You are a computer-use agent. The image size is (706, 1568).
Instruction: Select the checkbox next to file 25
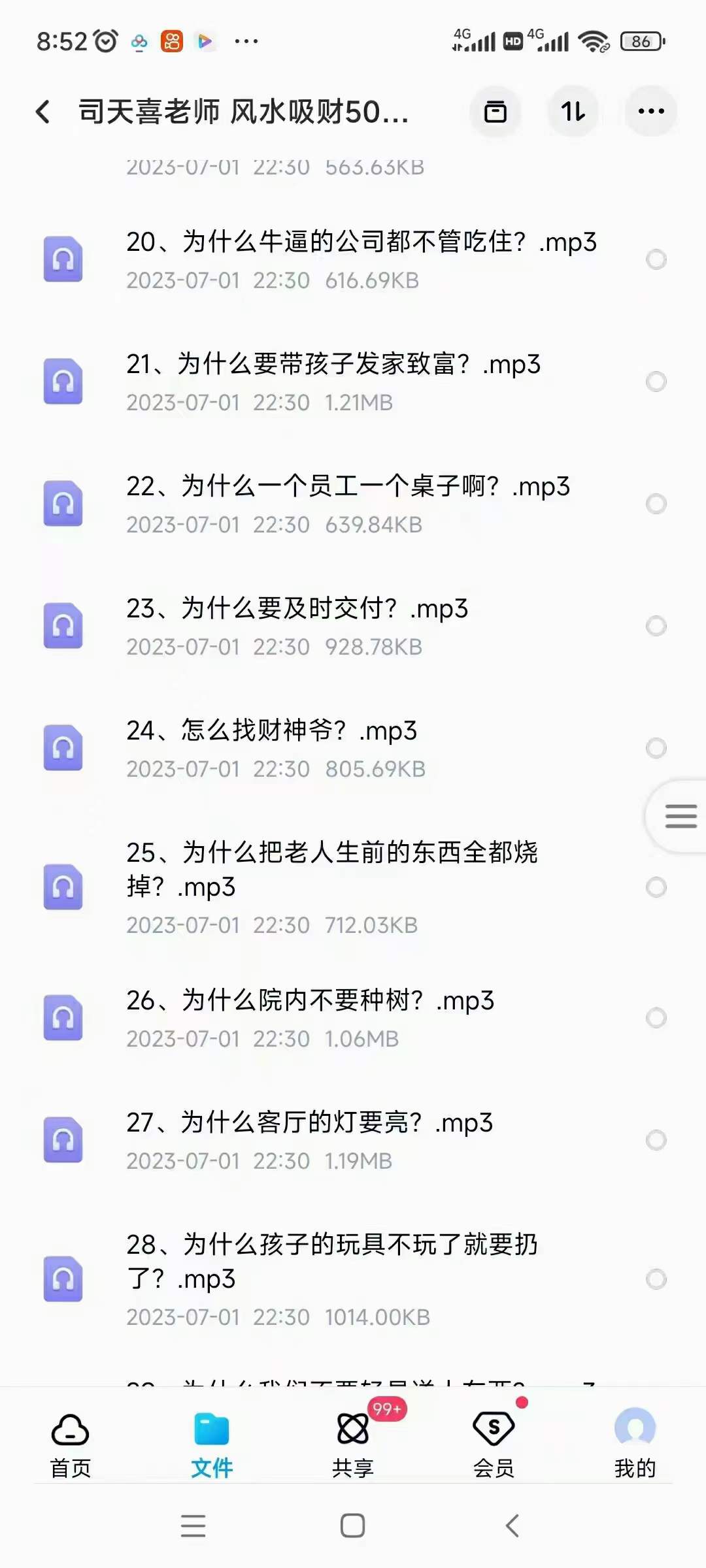656,887
